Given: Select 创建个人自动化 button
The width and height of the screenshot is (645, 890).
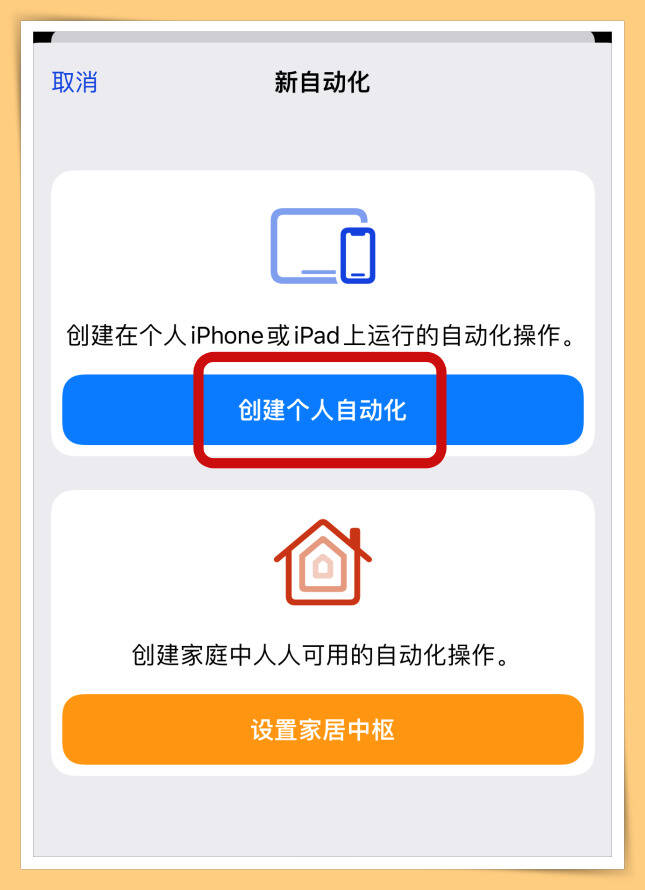Looking at the screenshot, I should pyautogui.click(x=322, y=410).
